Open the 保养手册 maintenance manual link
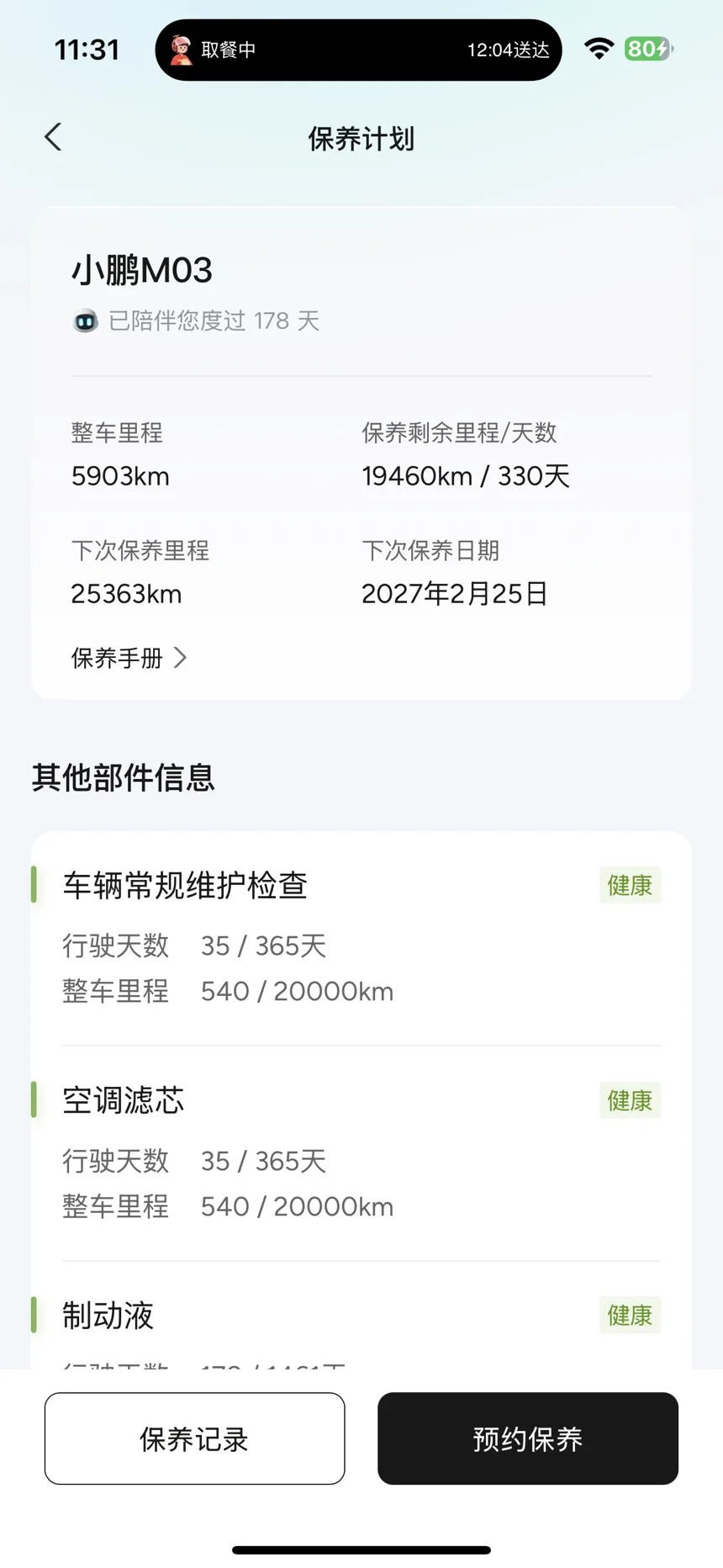The width and height of the screenshot is (723, 1568). [x=129, y=658]
